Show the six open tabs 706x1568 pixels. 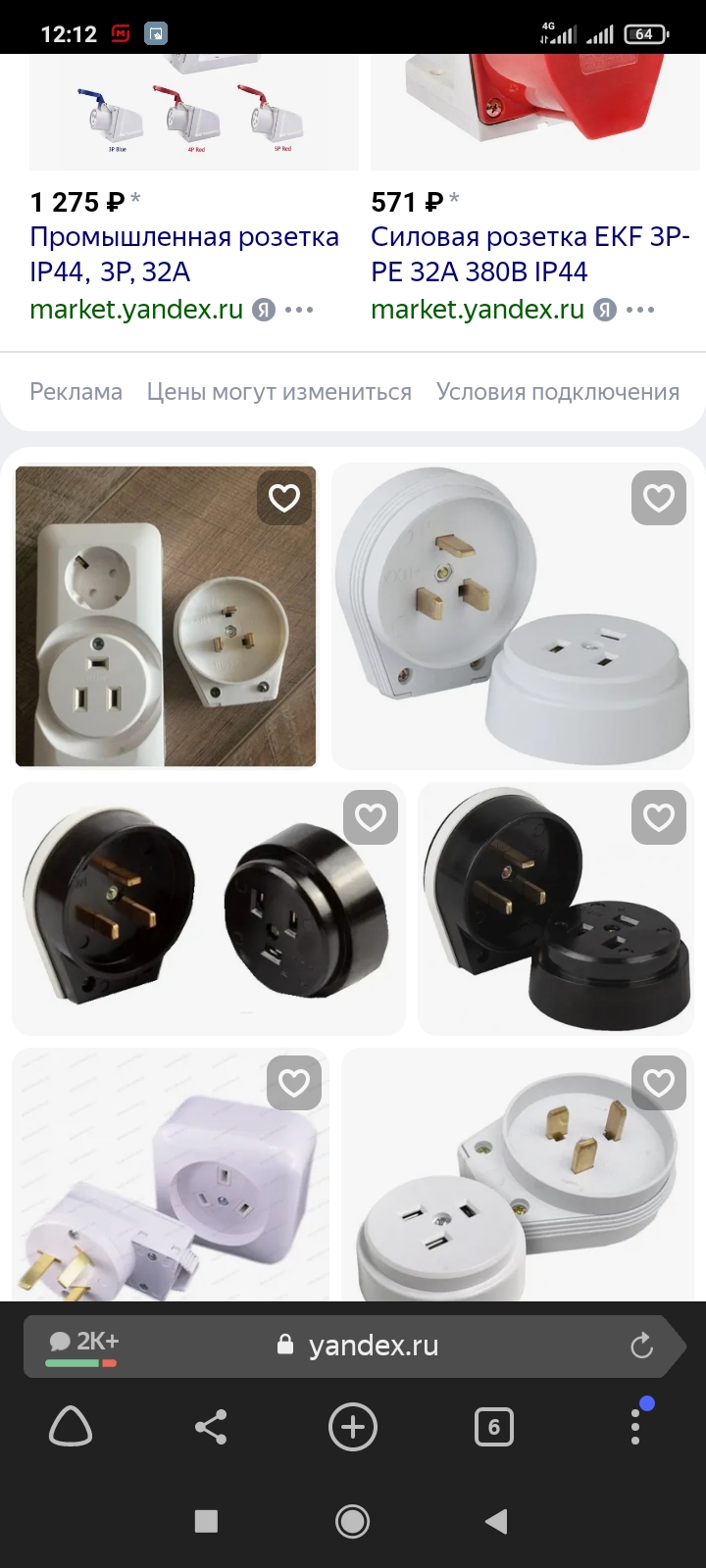point(493,1427)
